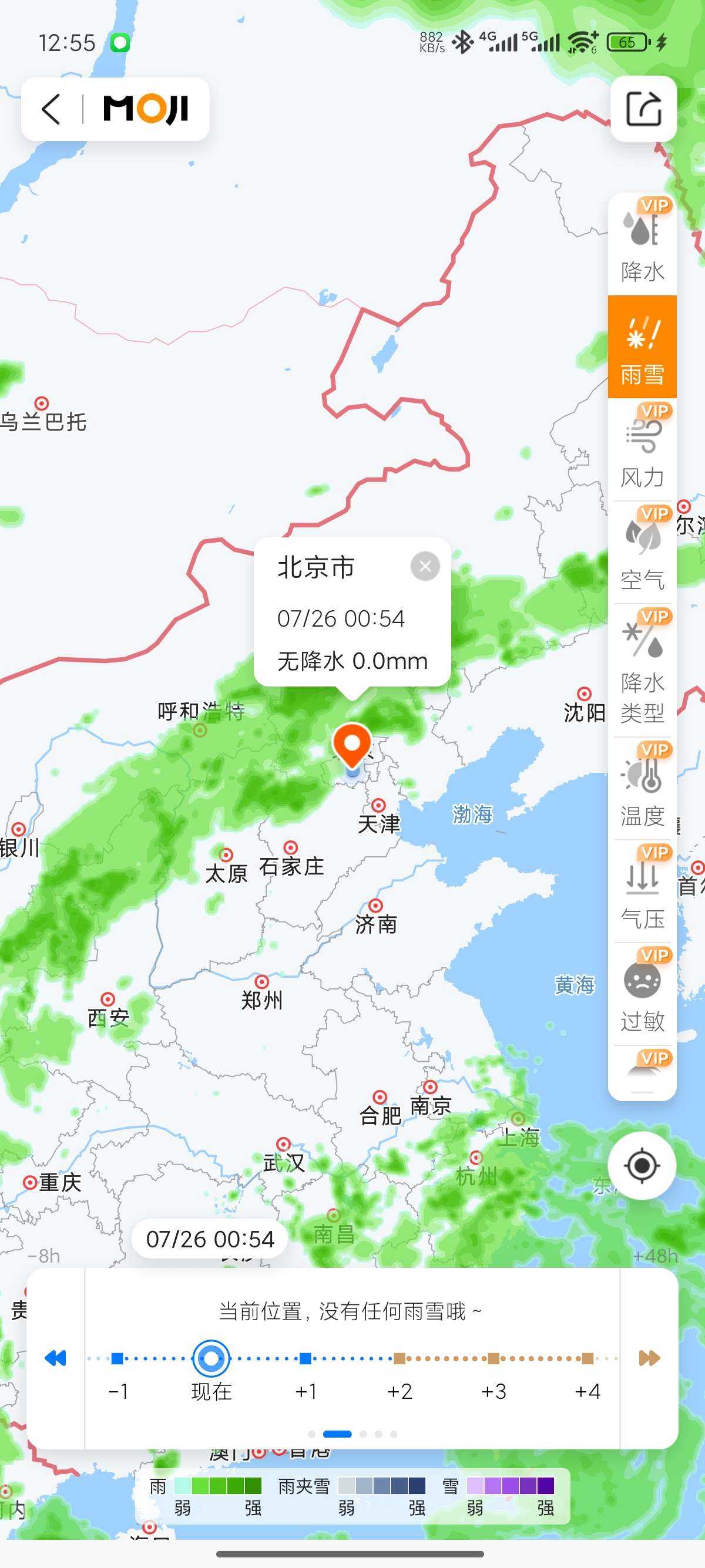705x1568 pixels.
Task: Move to the +2 hour marker
Action: point(399,1358)
